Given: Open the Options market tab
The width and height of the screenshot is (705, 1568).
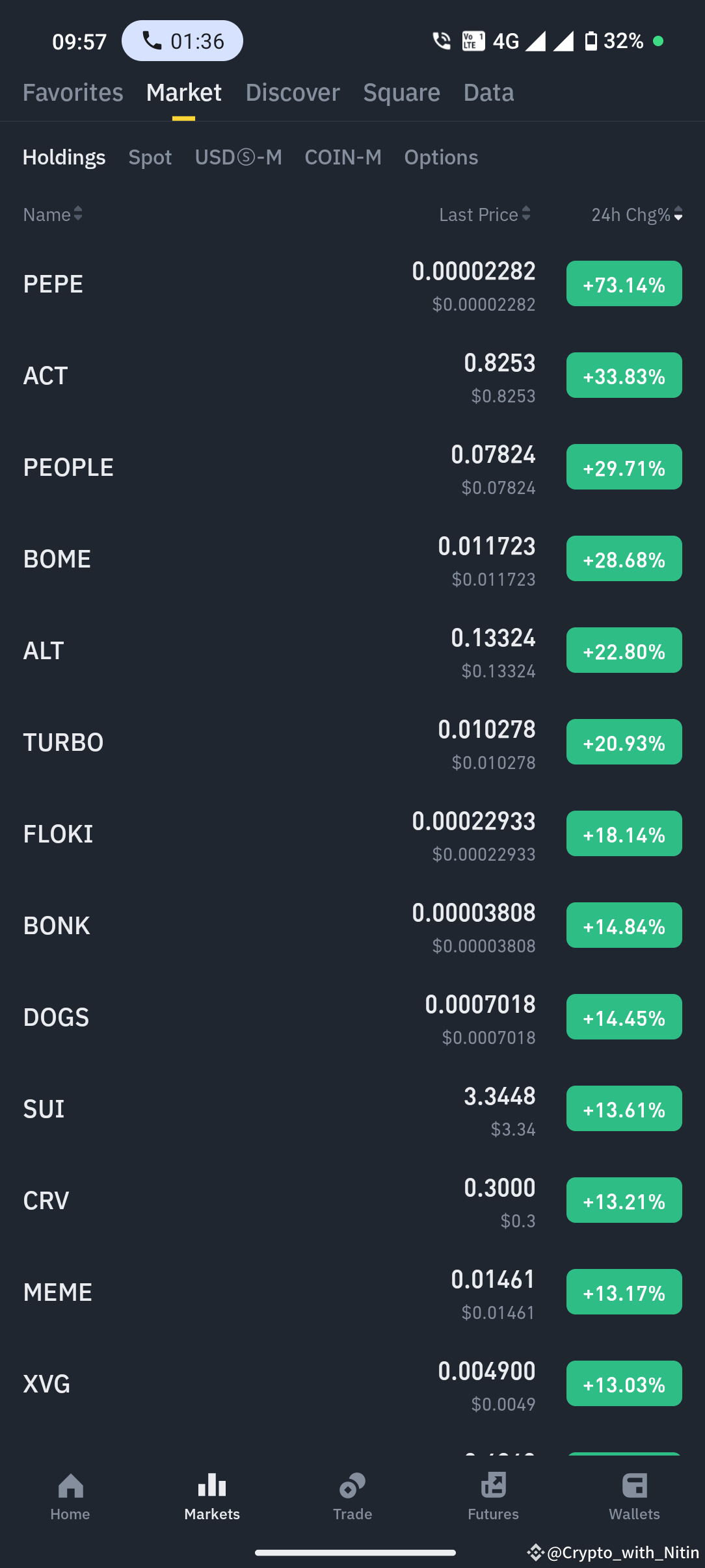Looking at the screenshot, I should click(440, 157).
